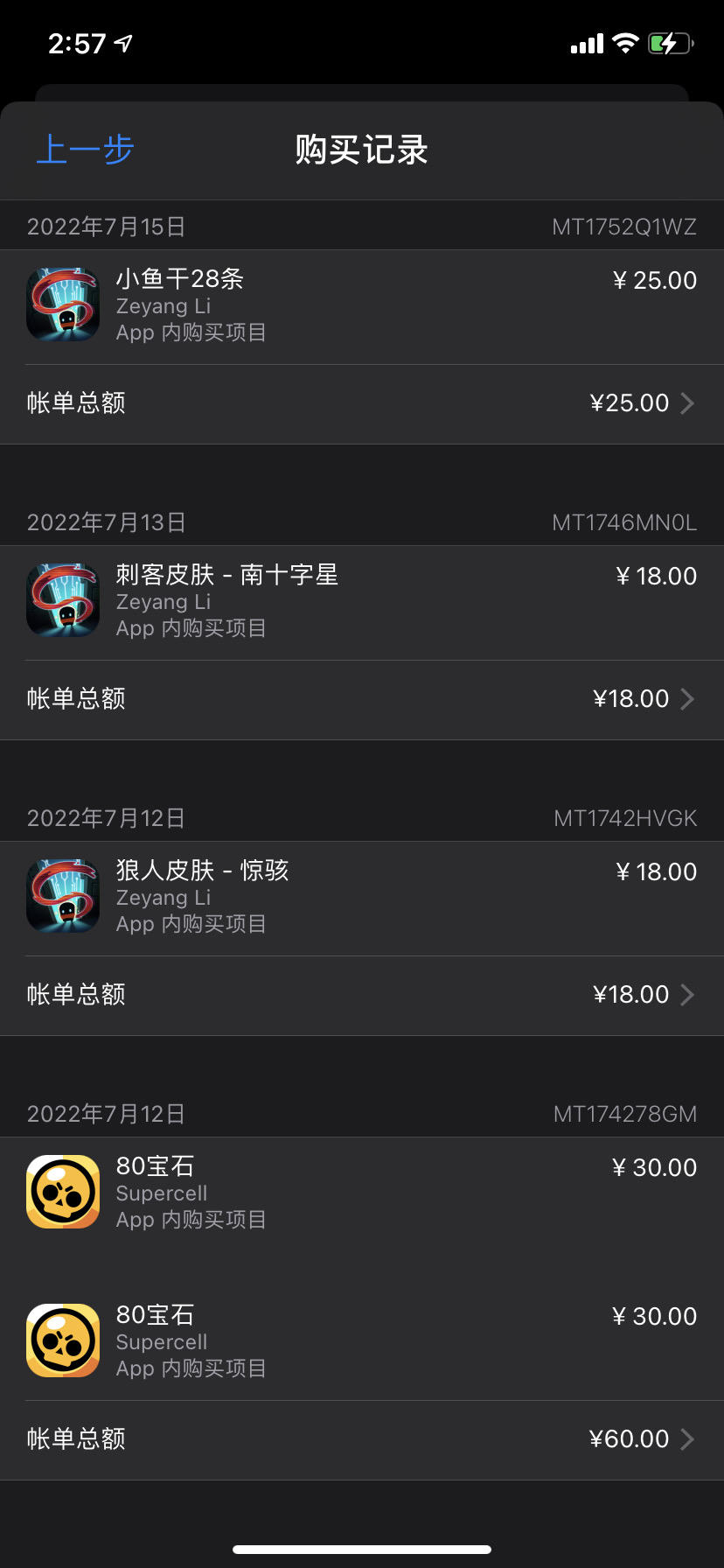The width and height of the screenshot is (724, 1568).
Task: Open the ¥60.00 帐单总额 row
Action: pos(362,1439)
